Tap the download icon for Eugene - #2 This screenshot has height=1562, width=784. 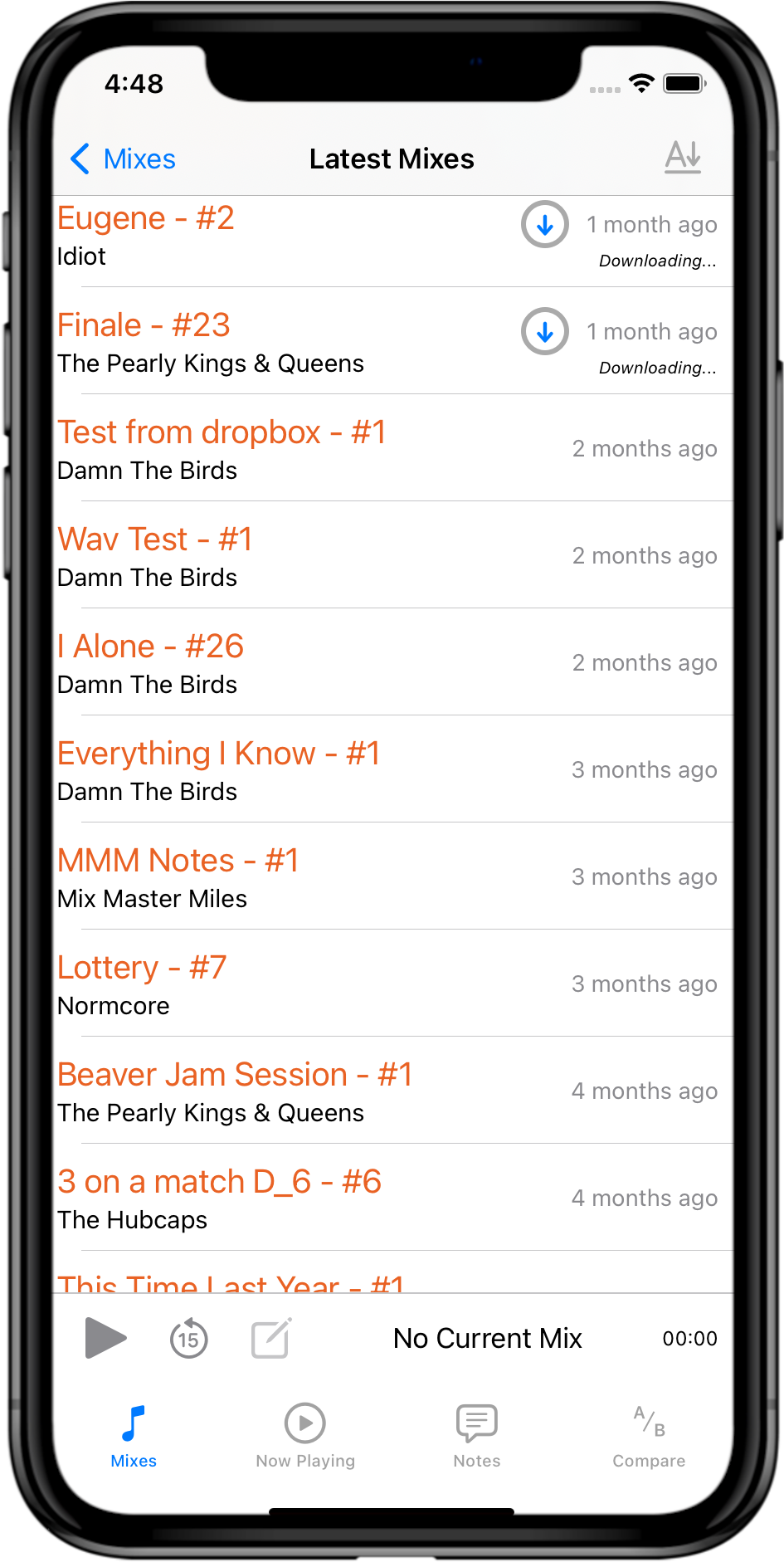[x=544, y=224]
